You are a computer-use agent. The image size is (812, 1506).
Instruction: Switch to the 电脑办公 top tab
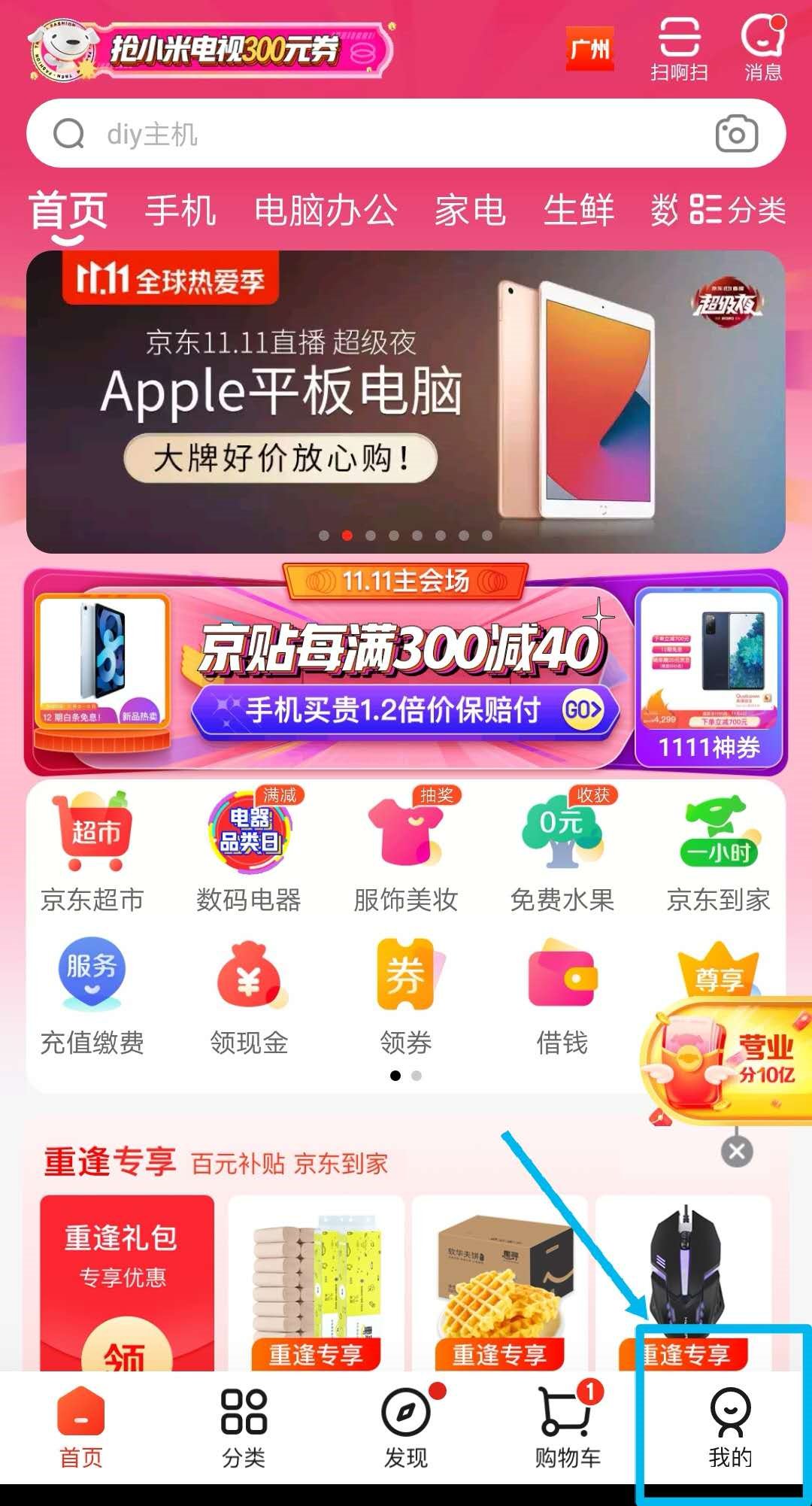(x=325, y=210)
